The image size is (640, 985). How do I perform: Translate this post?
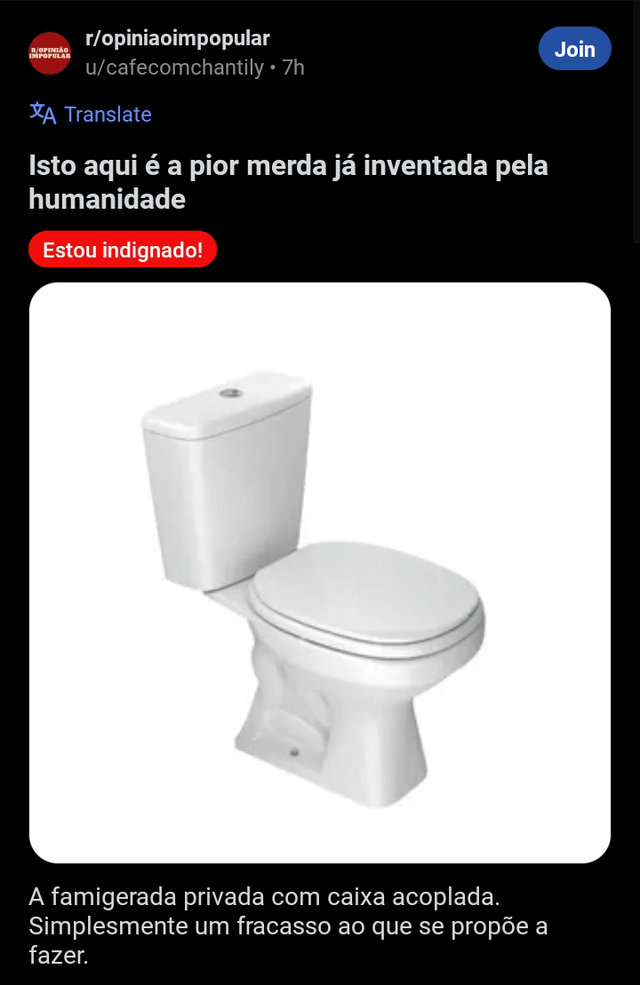(91, 114)
